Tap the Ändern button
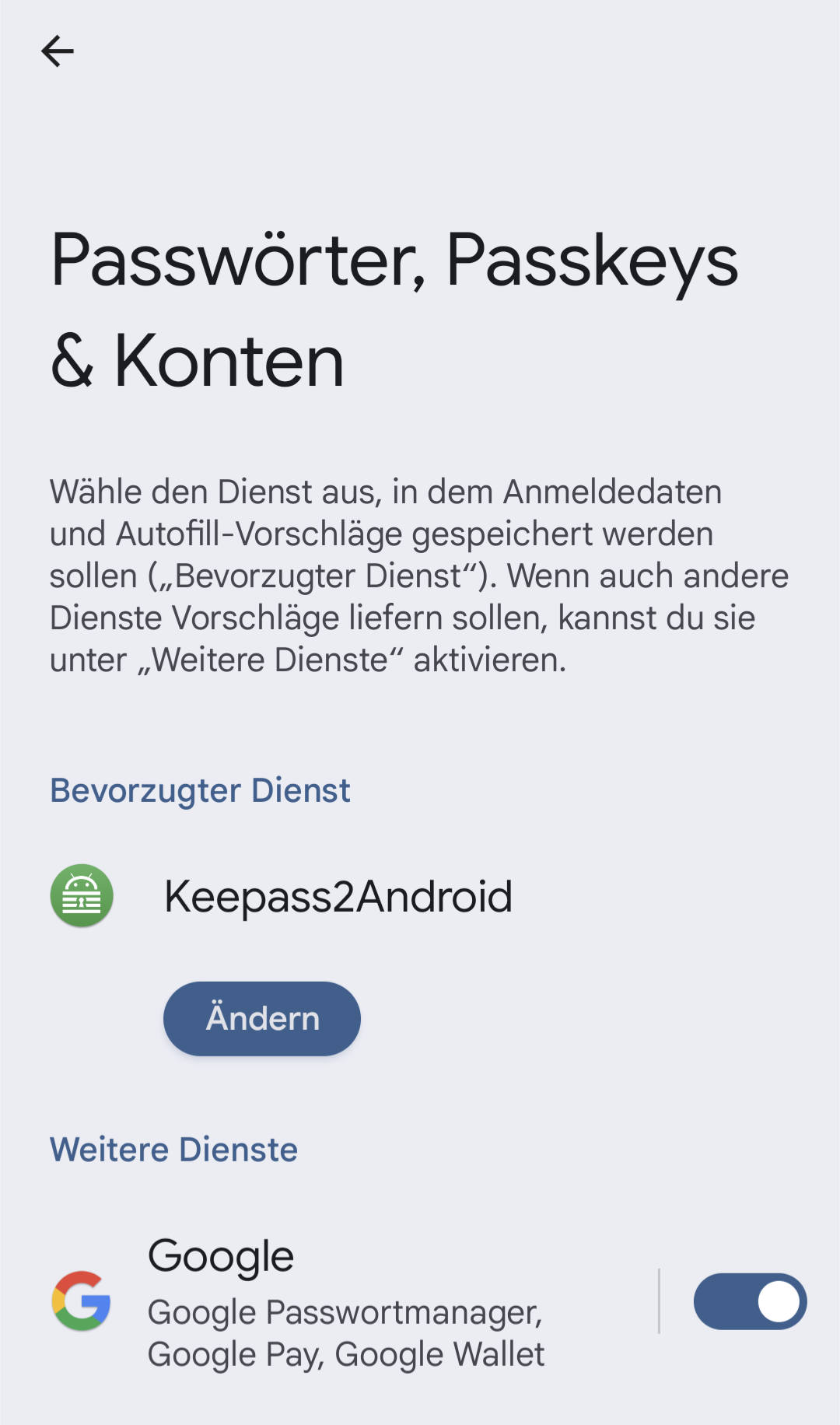 click(262, 1018)
